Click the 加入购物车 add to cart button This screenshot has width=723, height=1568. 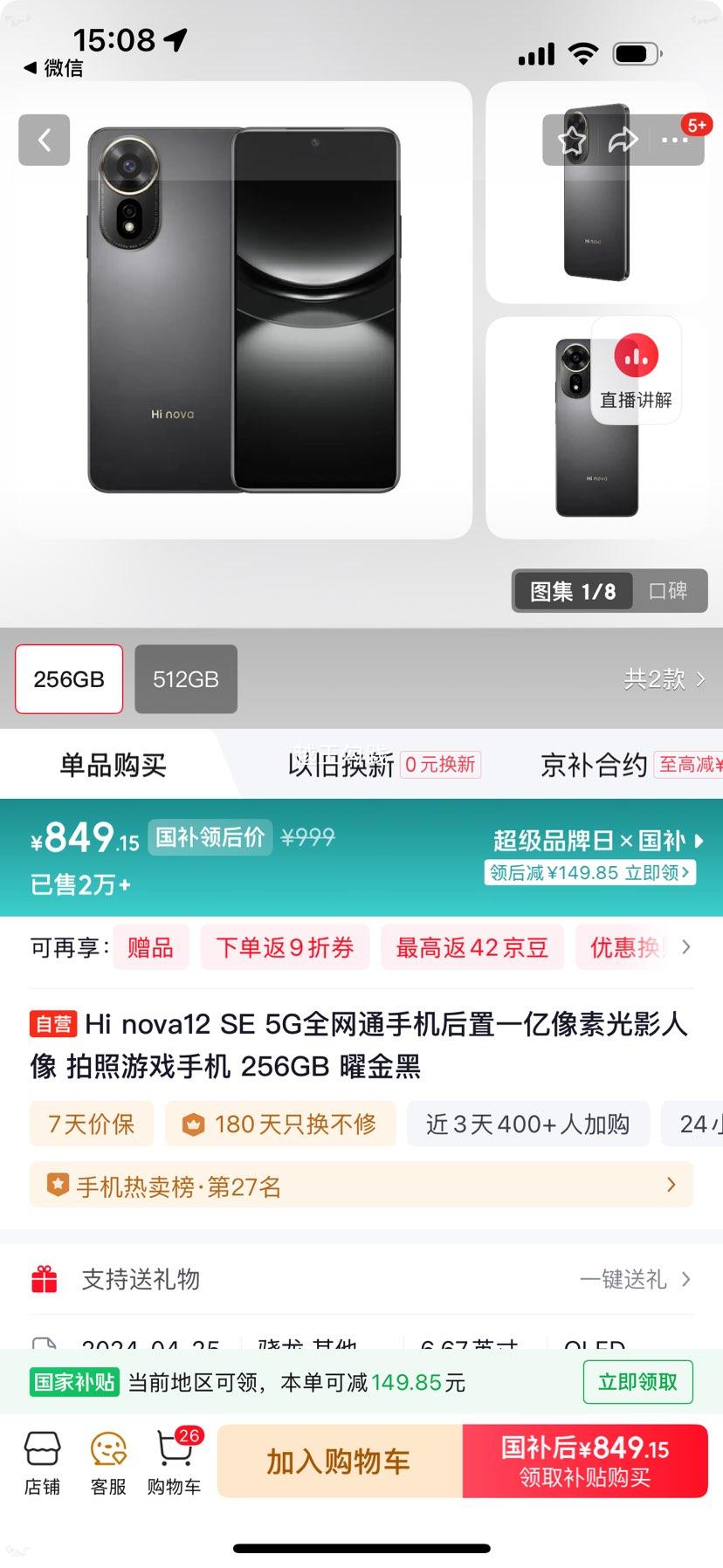point(341,1461)
